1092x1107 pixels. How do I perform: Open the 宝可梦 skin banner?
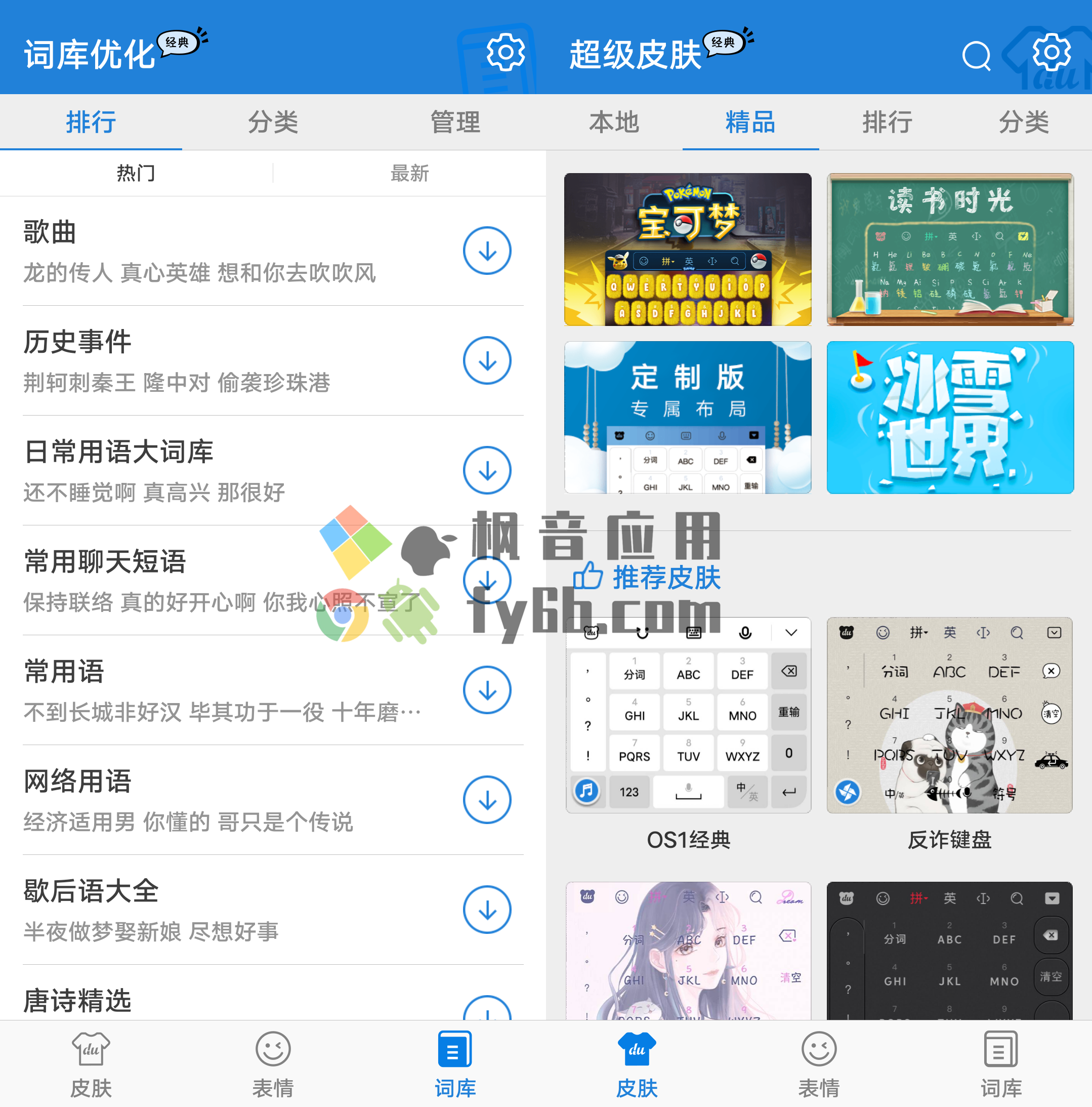(x=688, y=249)
